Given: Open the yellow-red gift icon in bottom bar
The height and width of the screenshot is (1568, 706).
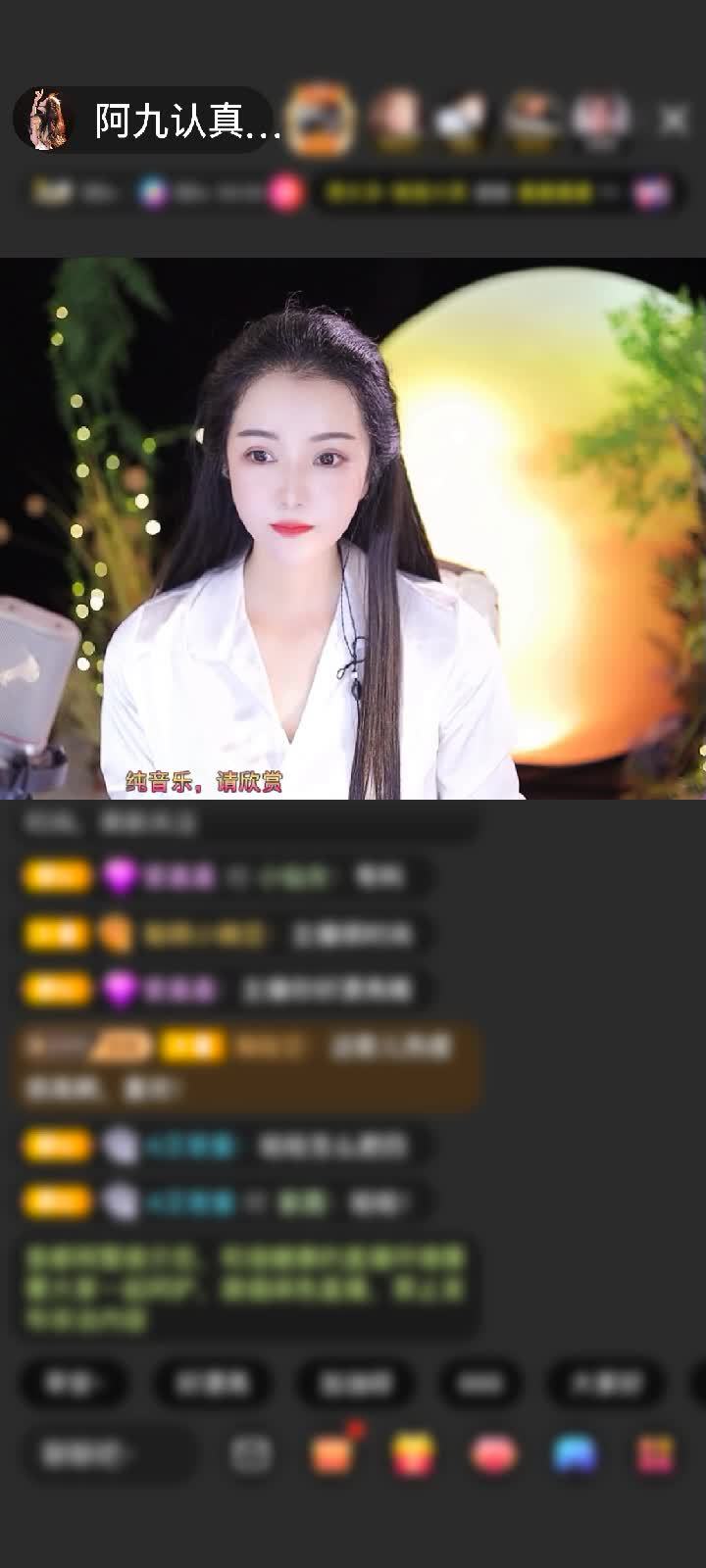Looking at the screenshot, I should tap(413, 1454).
